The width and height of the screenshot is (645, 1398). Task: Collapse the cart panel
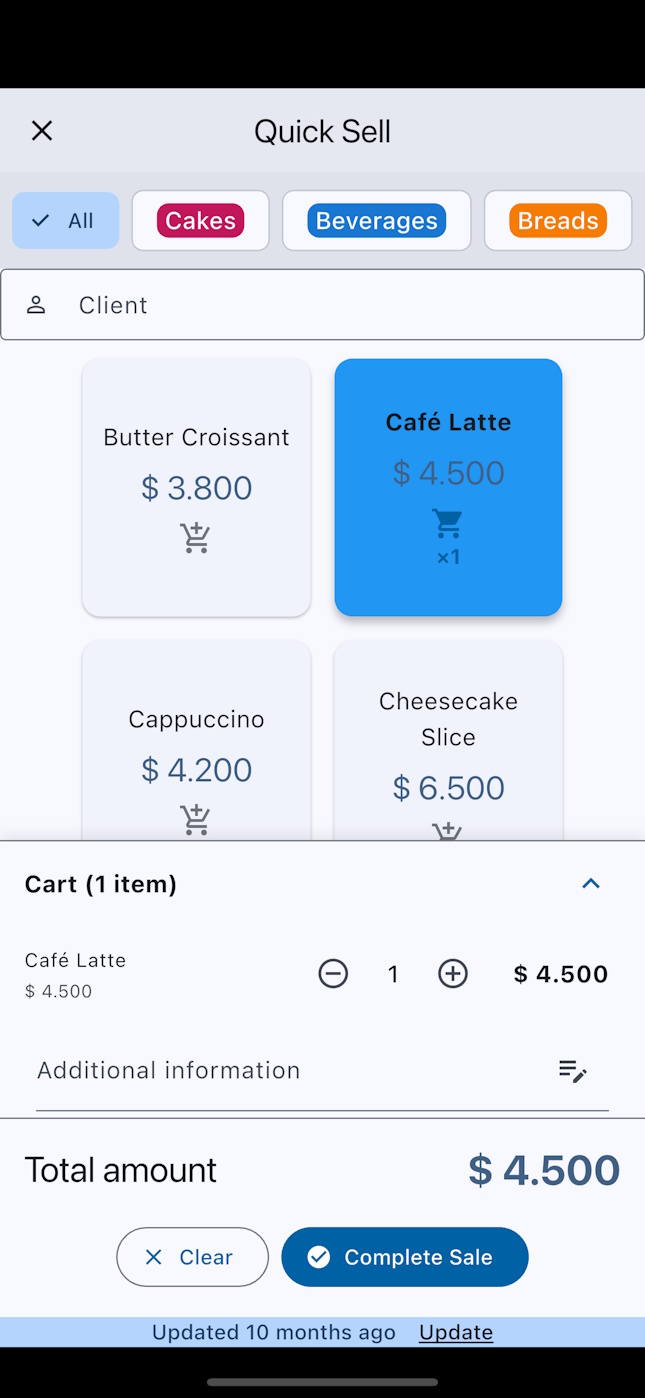(591, 884)
